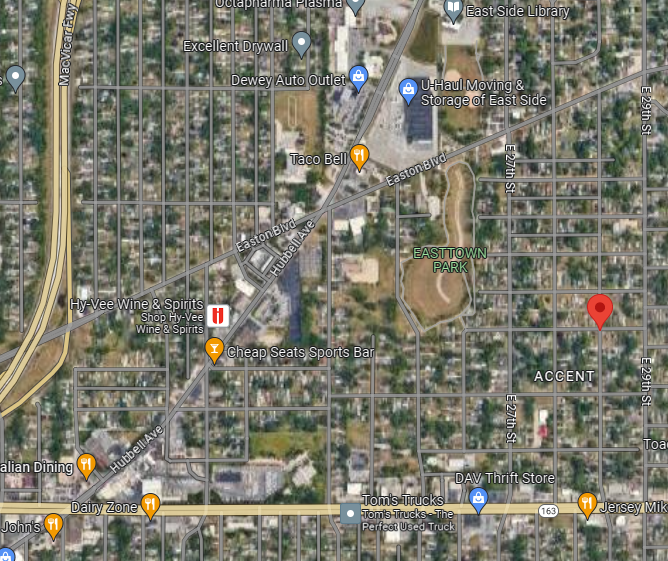
Task: Tap the red dropped location pin
Action: 599,310
